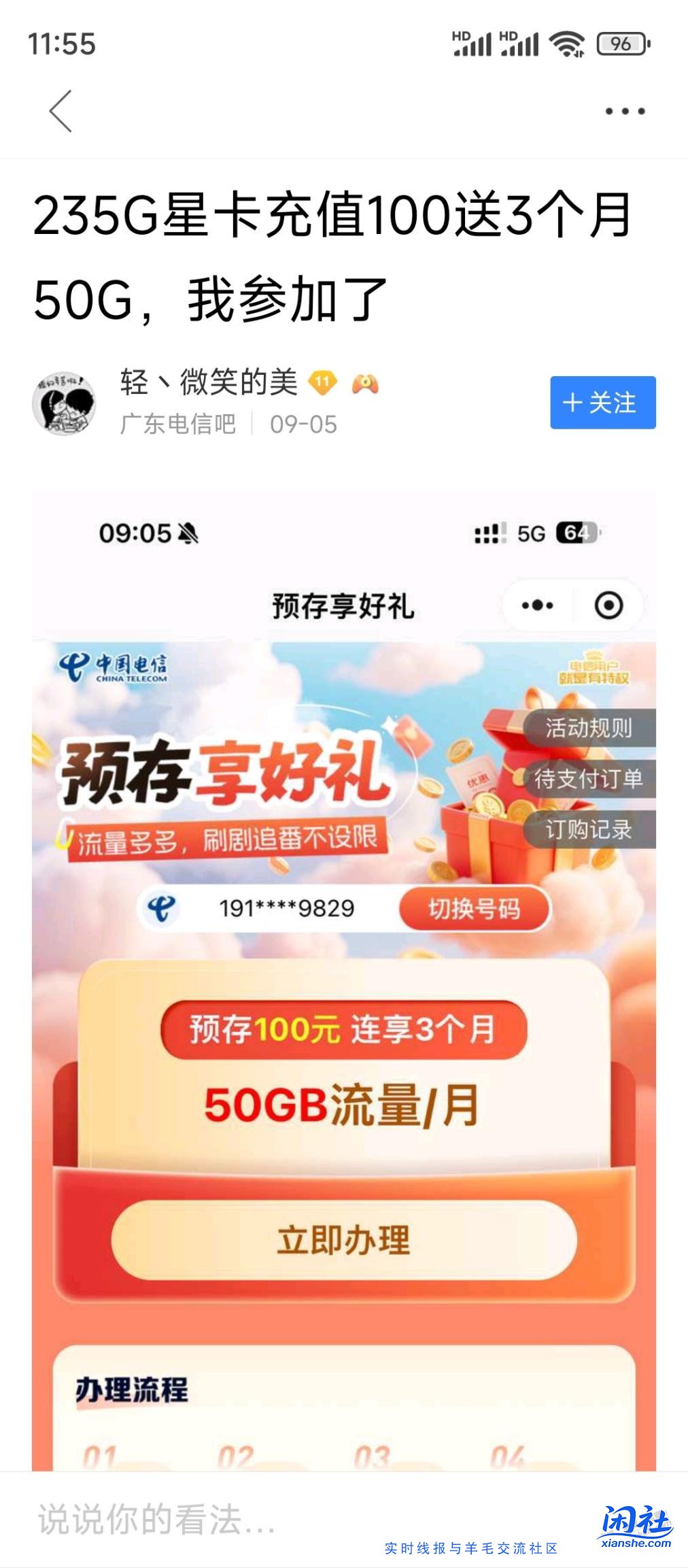The width and height of the screenshot is (688, 1568).
Task: Open 轻丶微笑的美 author avatar
Action: point(64,403)
